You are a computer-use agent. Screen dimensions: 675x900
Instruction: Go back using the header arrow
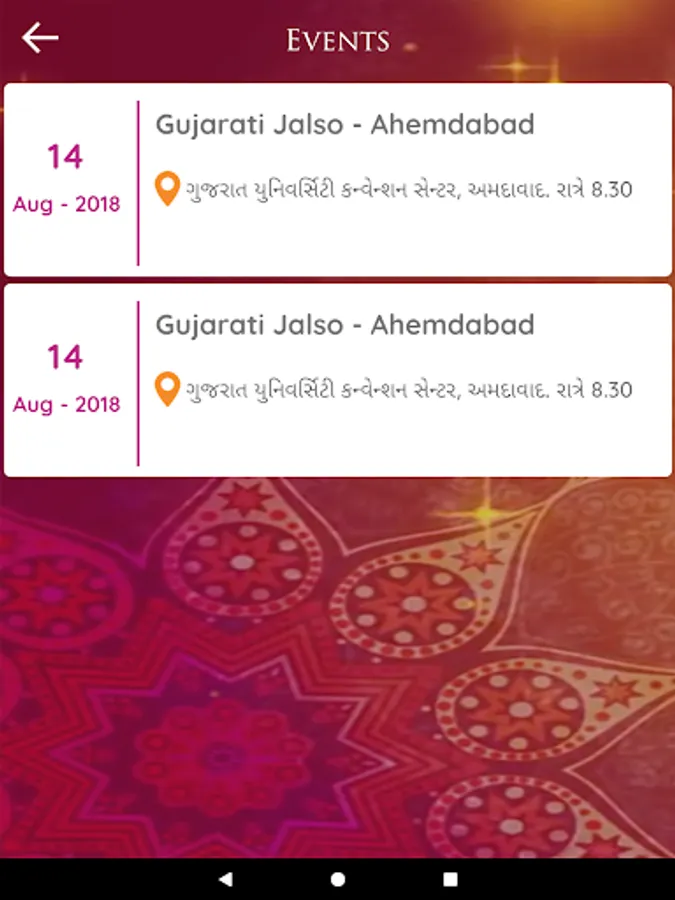click(x=40, y=39)
